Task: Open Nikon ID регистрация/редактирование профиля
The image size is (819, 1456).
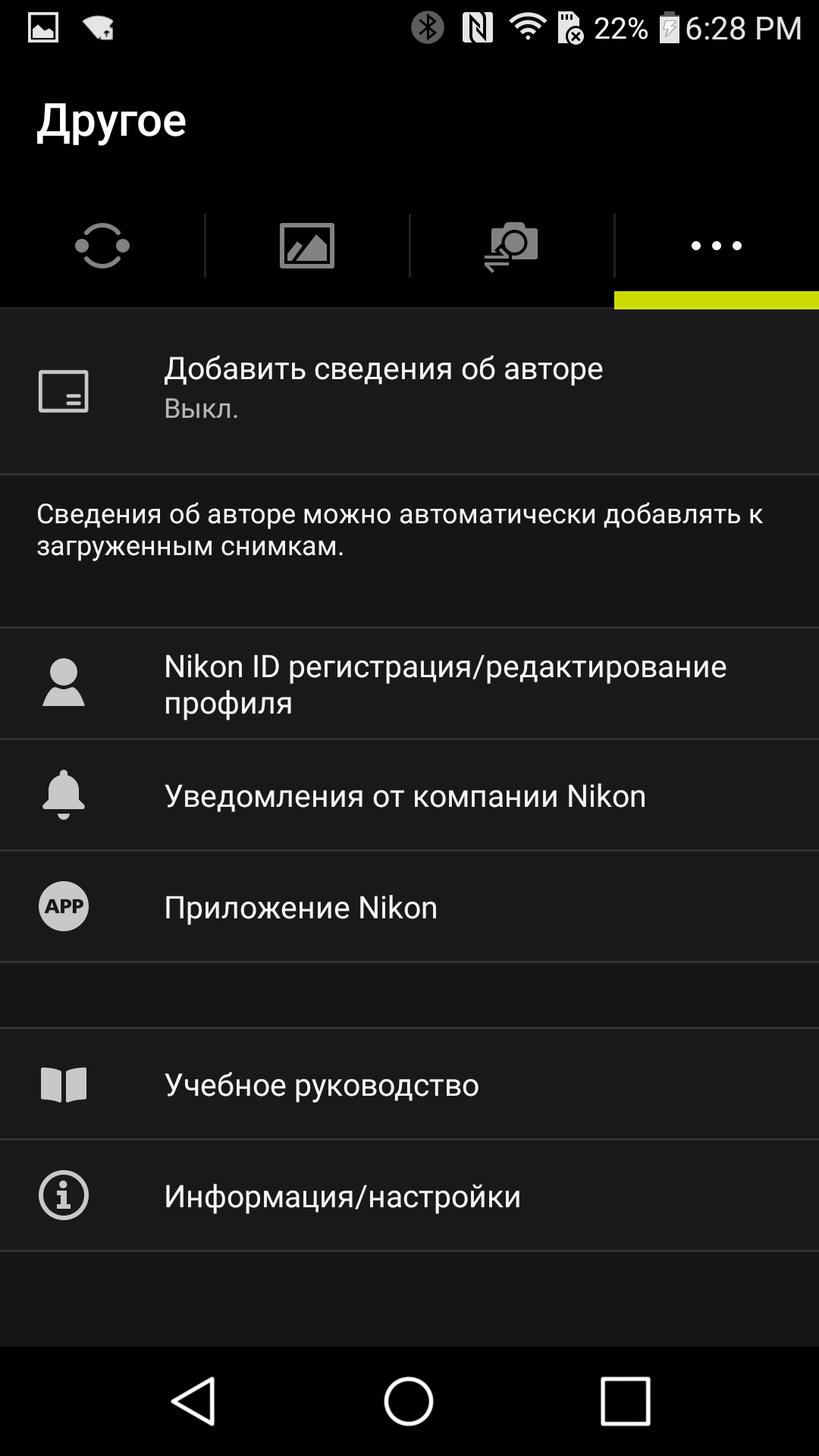Action: [409, 684]
